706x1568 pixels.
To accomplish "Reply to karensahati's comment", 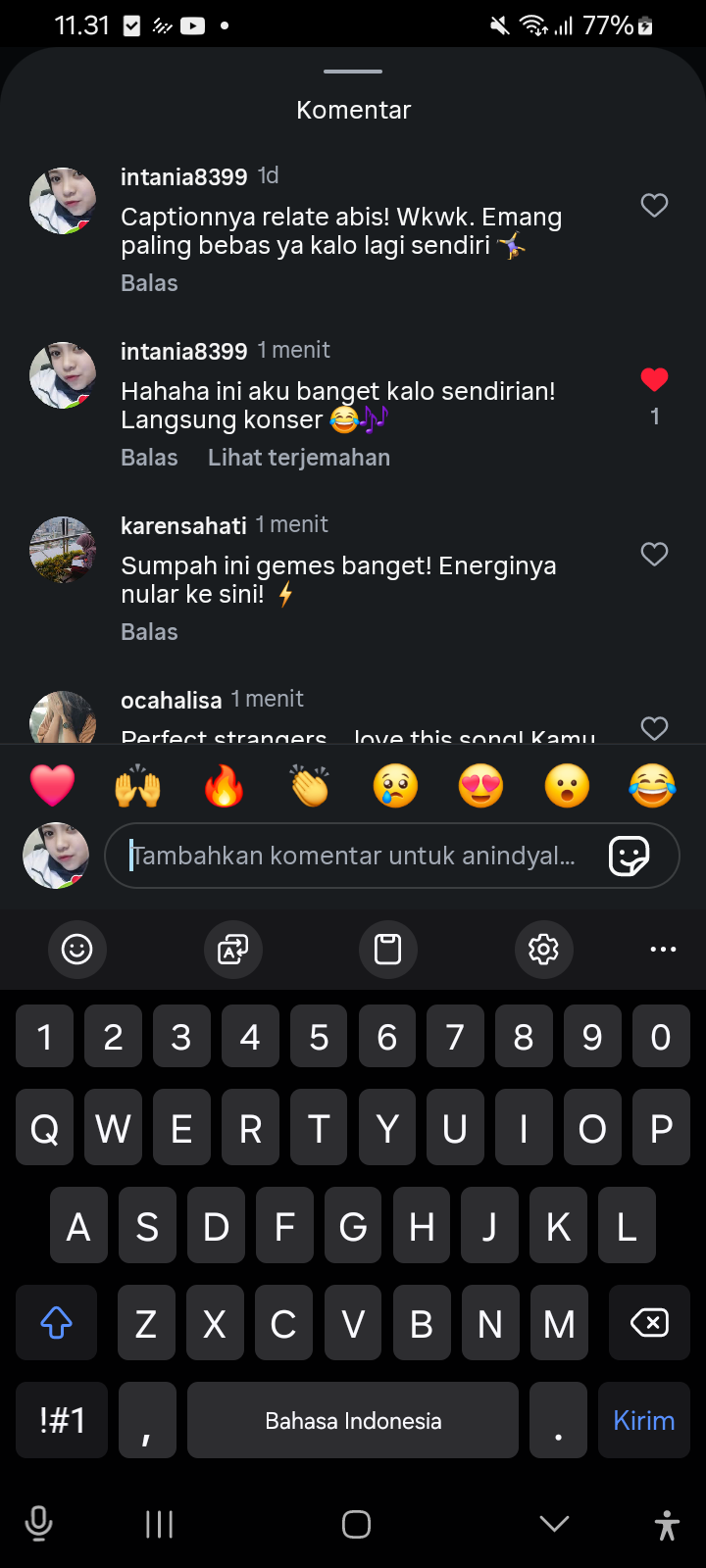I will pyautogui.click(x=149, y=632).
